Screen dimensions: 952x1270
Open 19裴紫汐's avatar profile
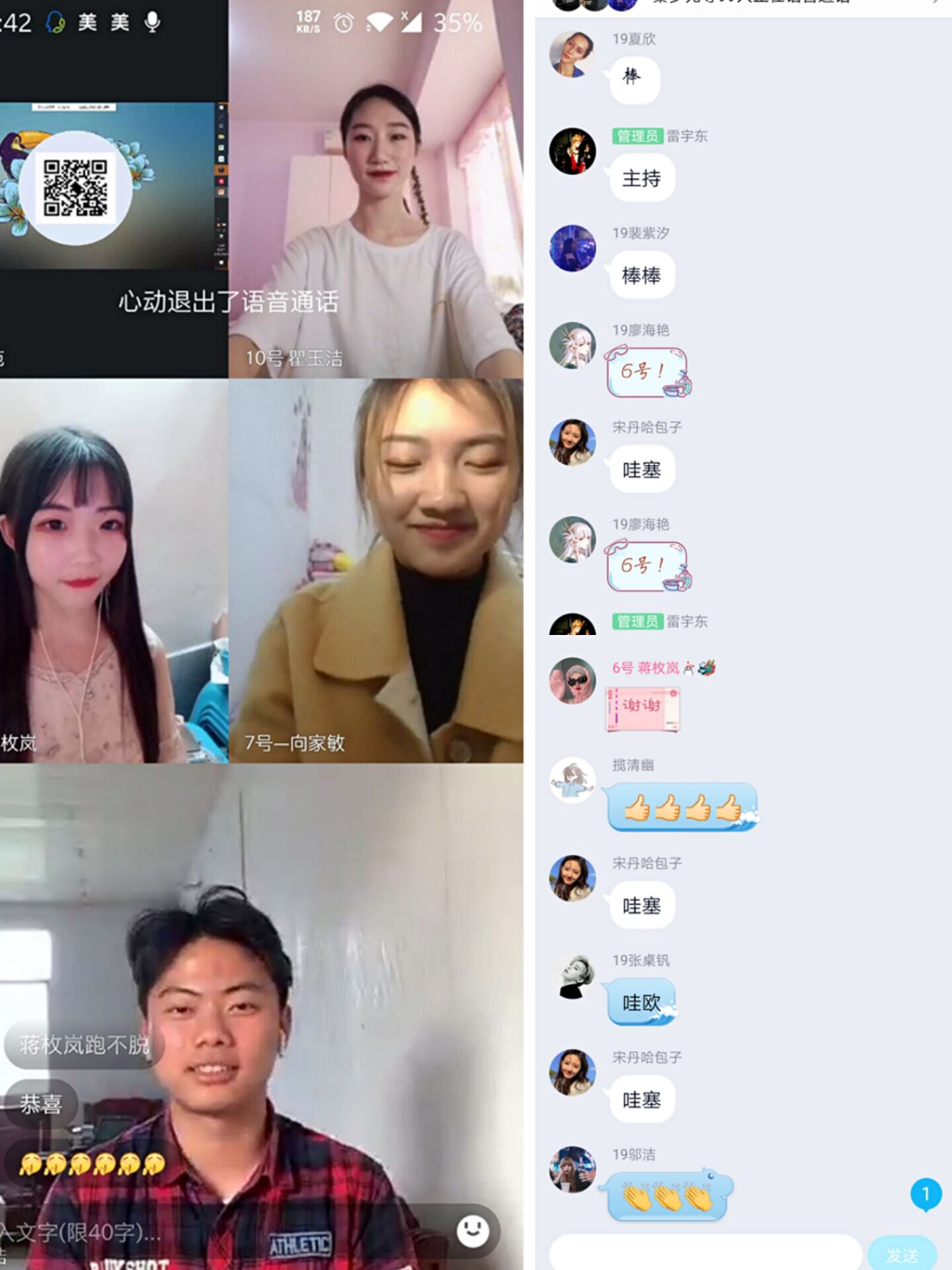pyautogui.click(x=572, y=248)
